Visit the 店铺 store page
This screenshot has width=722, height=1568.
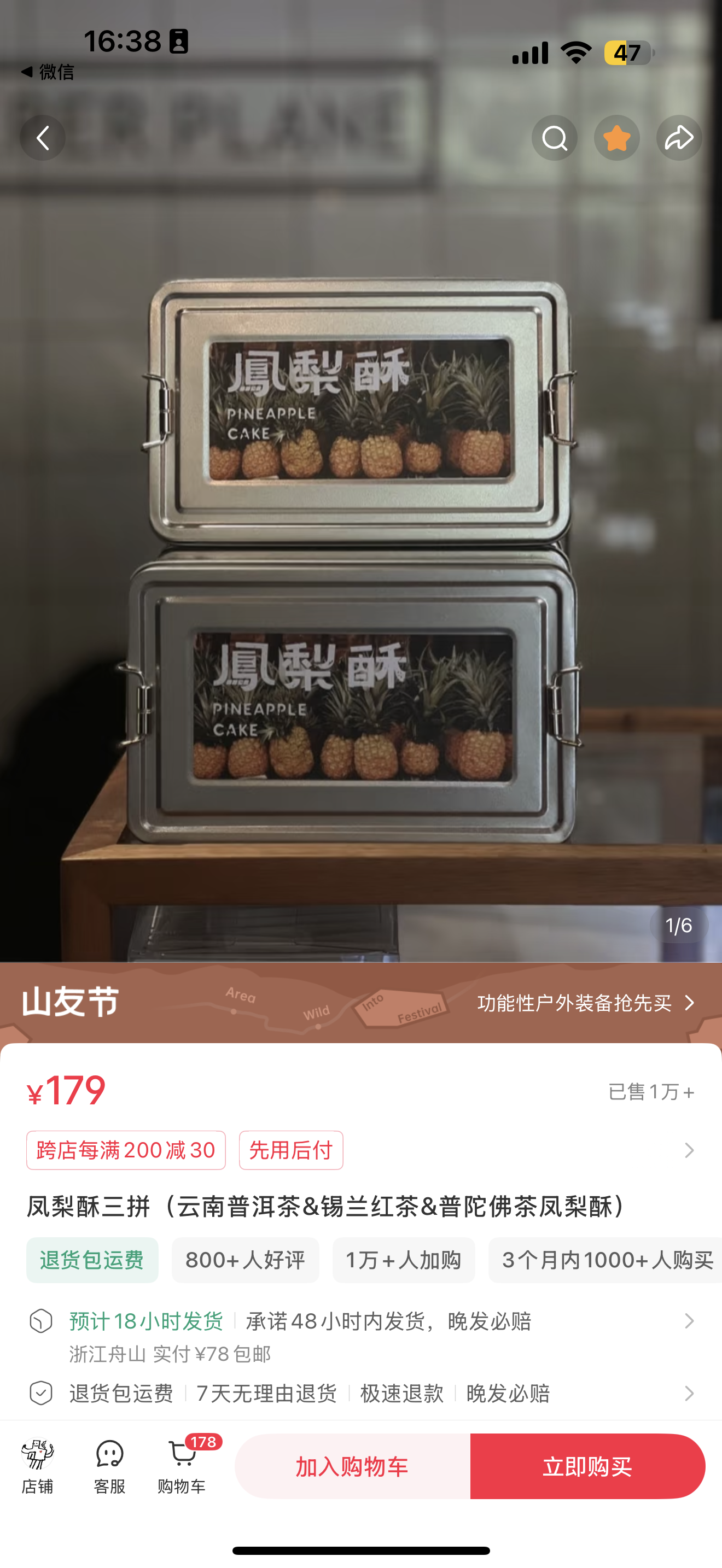coord(38,1466)
